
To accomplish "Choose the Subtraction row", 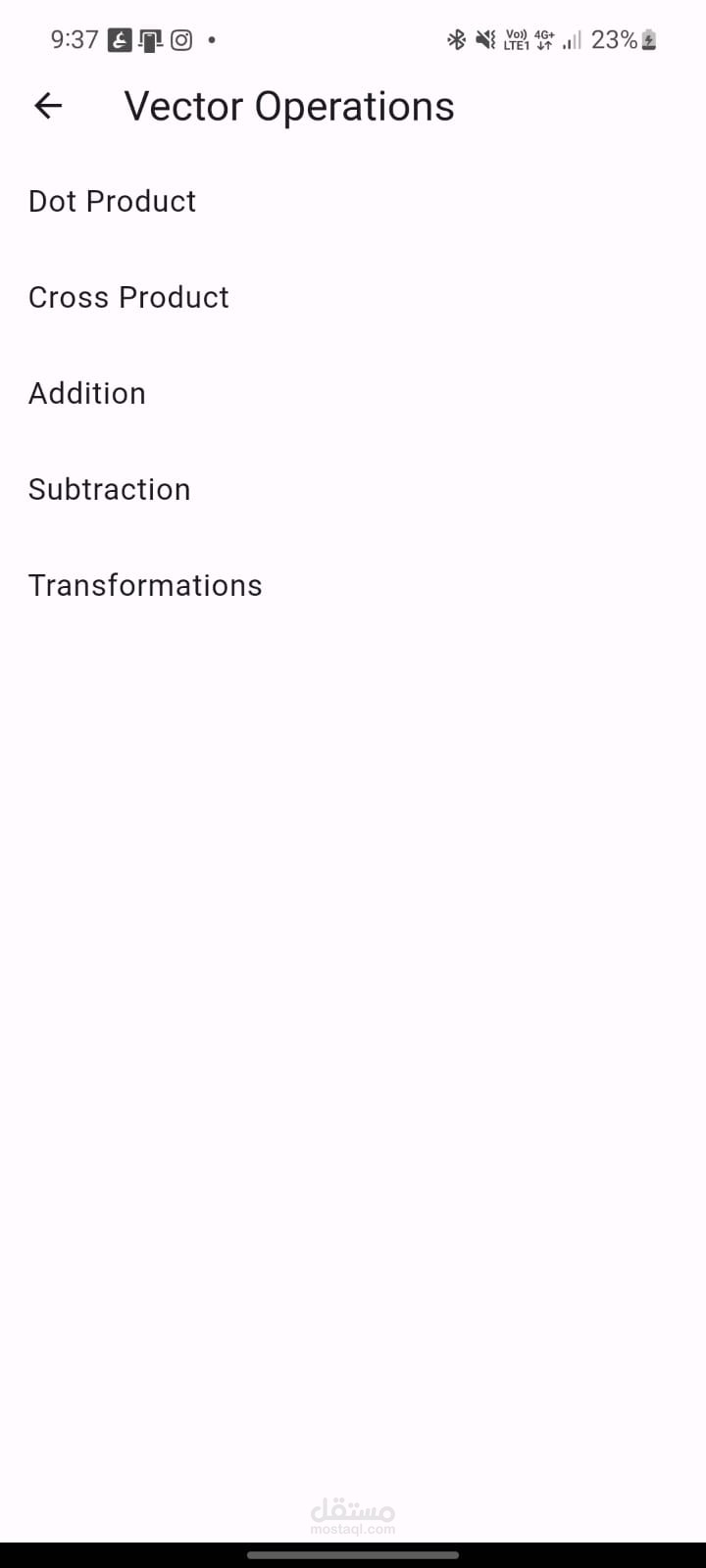I will (110, 489).
